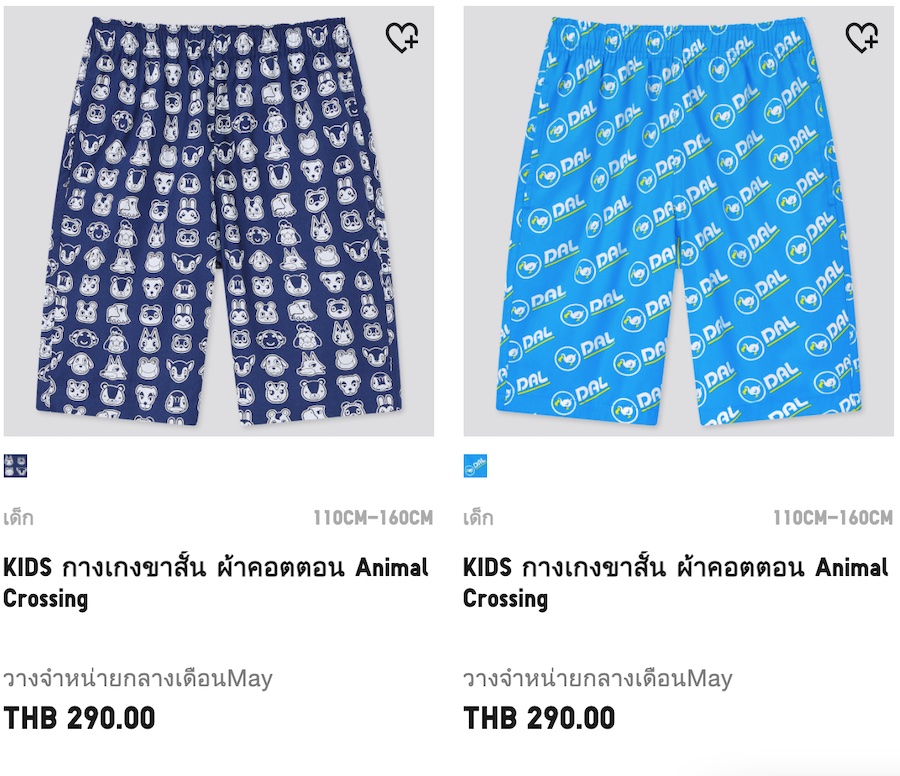Add blue DAL-print shorts to wishlist

pos(862,38)
